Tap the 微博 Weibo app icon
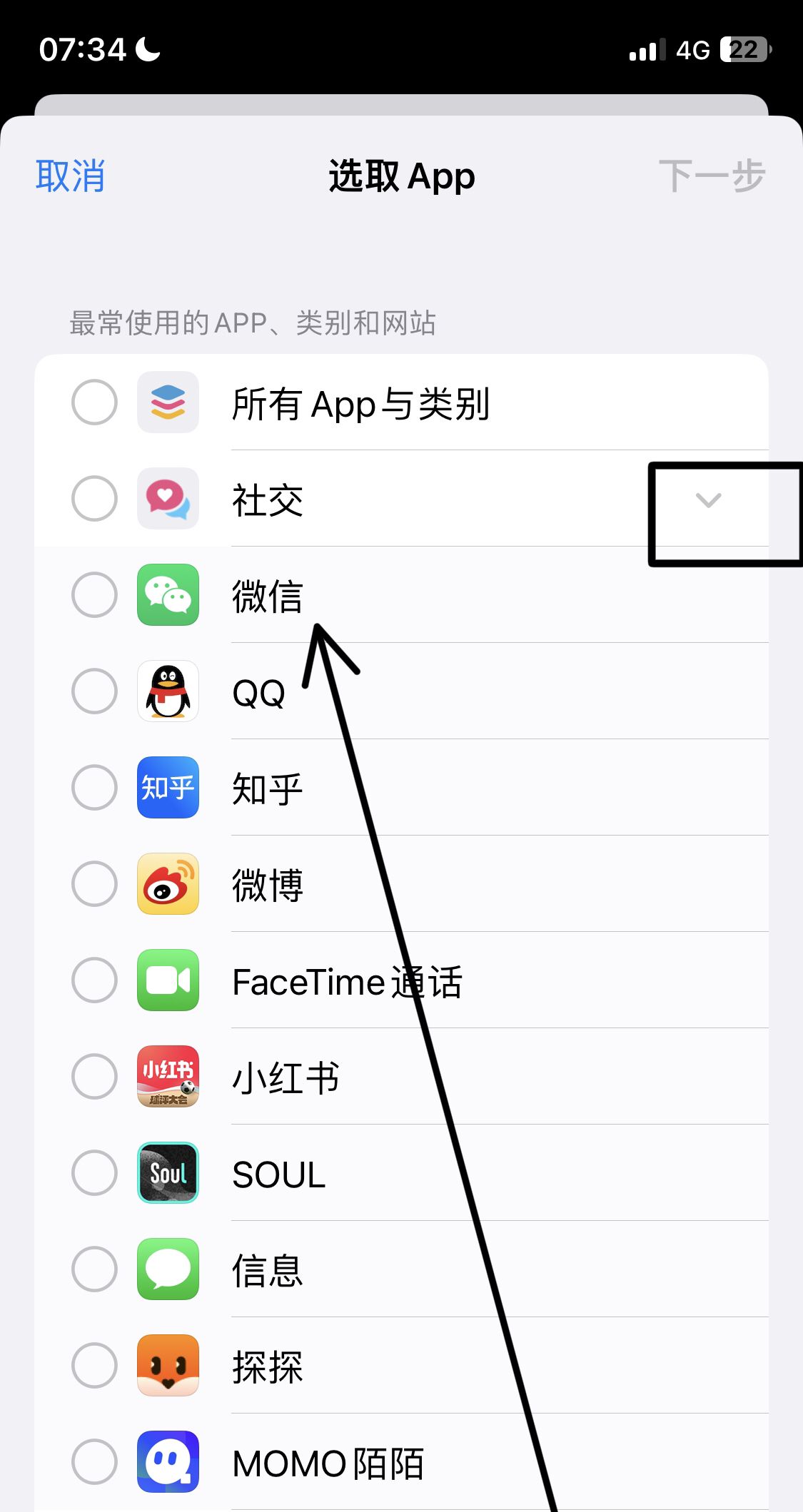803x1512 pixels. pos(167,884)
